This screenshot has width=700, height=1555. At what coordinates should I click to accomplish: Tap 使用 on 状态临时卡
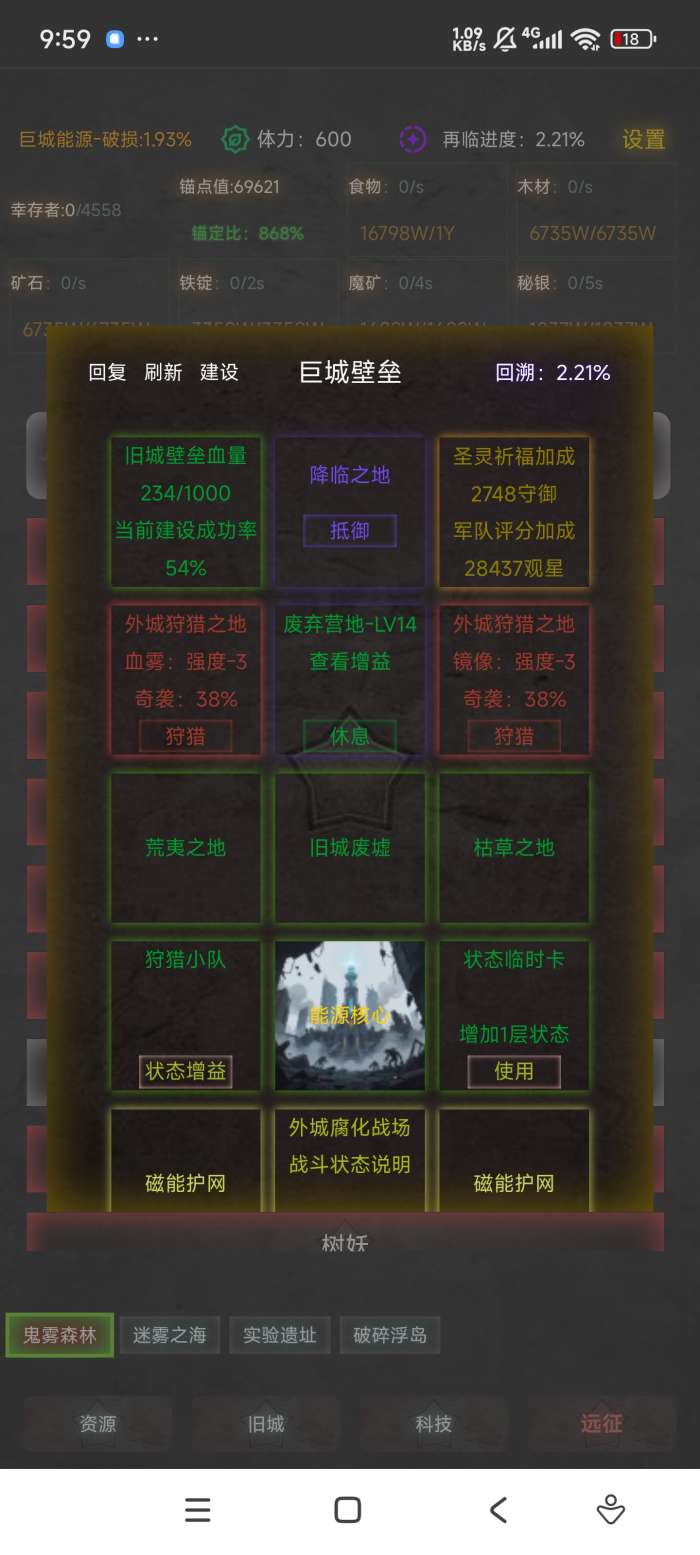coord(514,1071)
